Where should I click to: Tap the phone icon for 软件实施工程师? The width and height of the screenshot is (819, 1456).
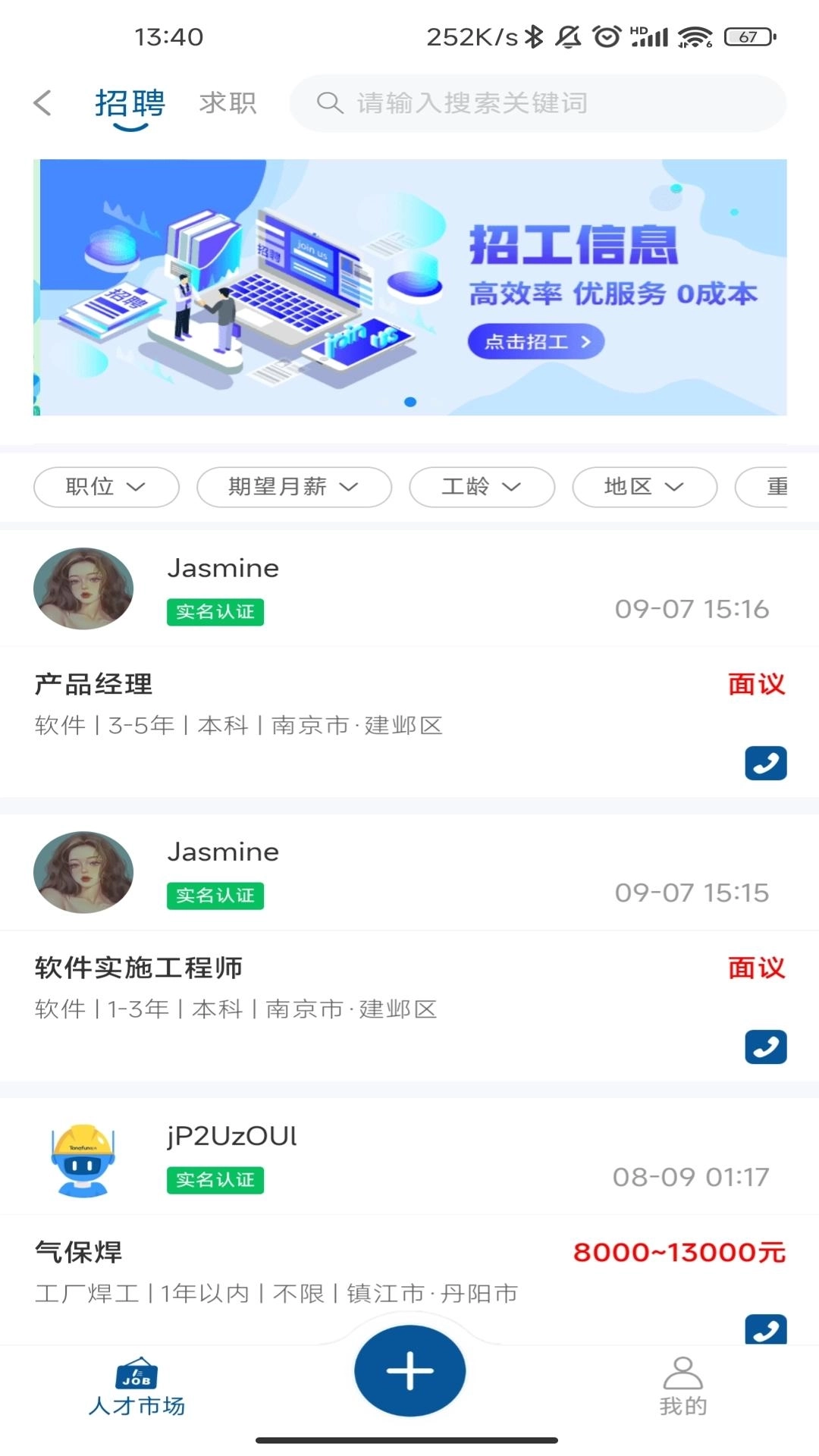coord(766,1047)
